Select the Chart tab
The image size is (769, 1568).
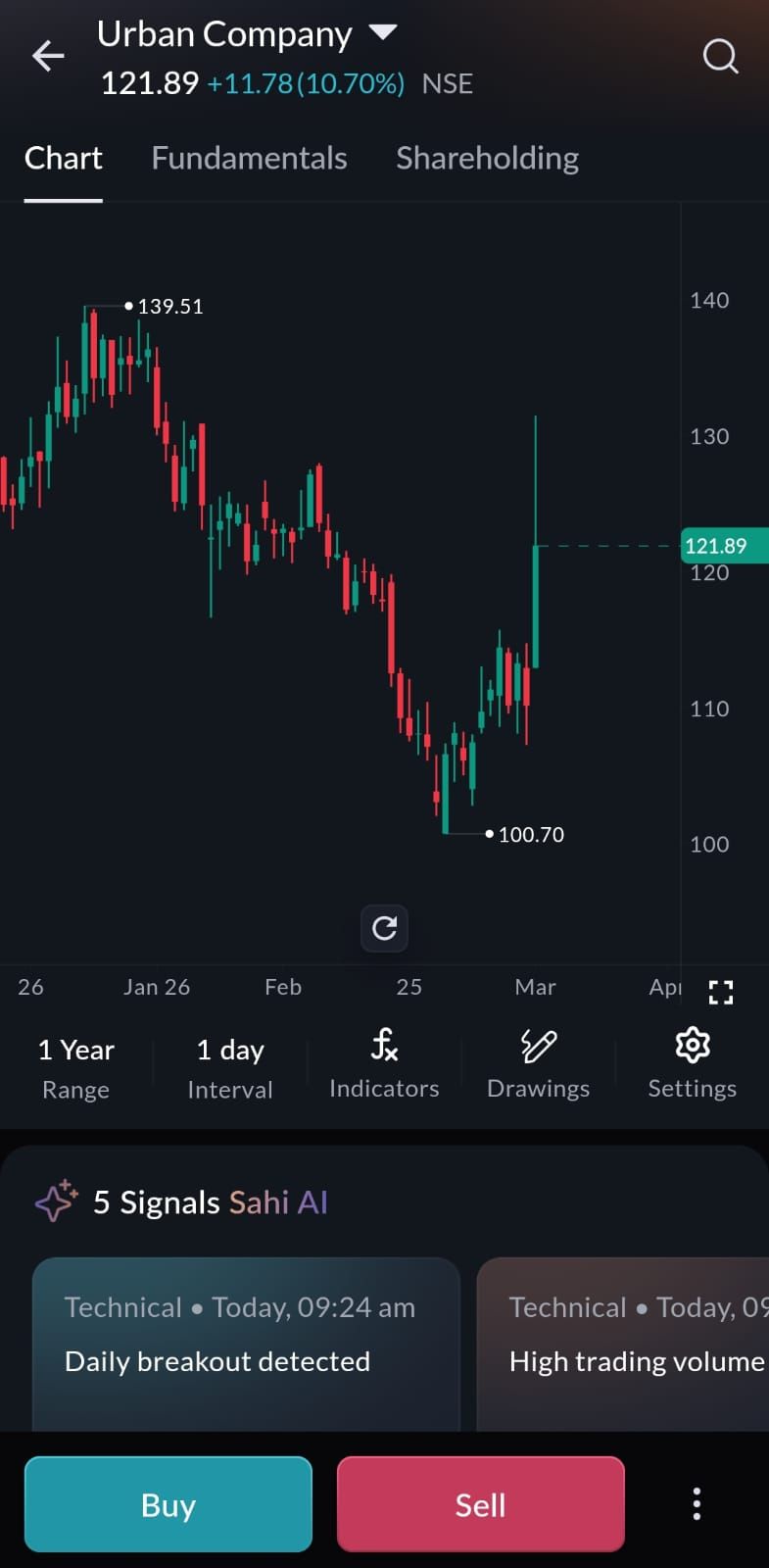[64, 158]
